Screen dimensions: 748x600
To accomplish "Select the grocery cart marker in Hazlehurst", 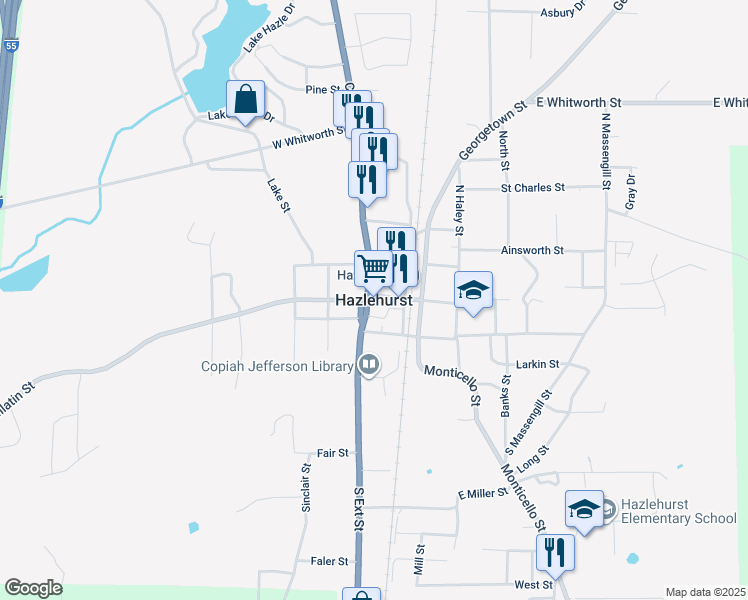I will pyautogui.click(x=373, y=268).
